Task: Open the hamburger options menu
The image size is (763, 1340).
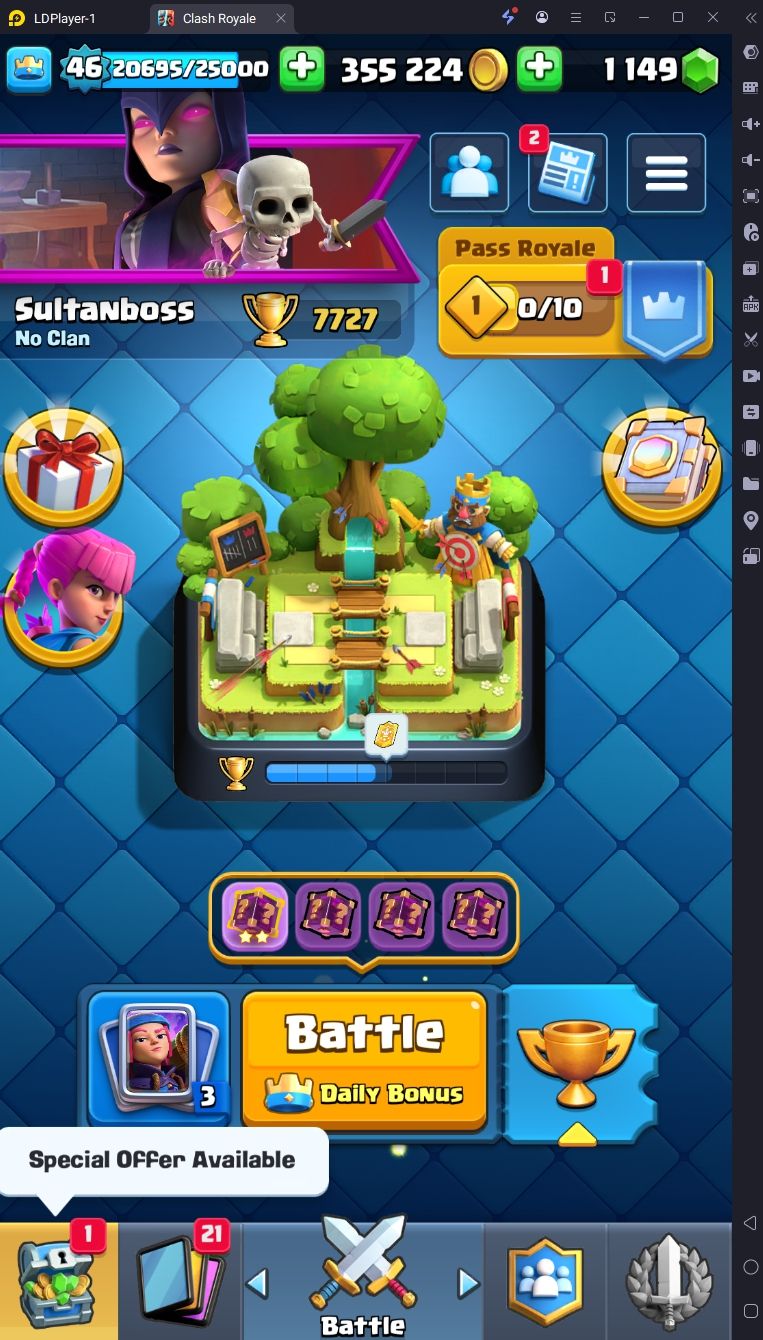Action: point(665,173)
